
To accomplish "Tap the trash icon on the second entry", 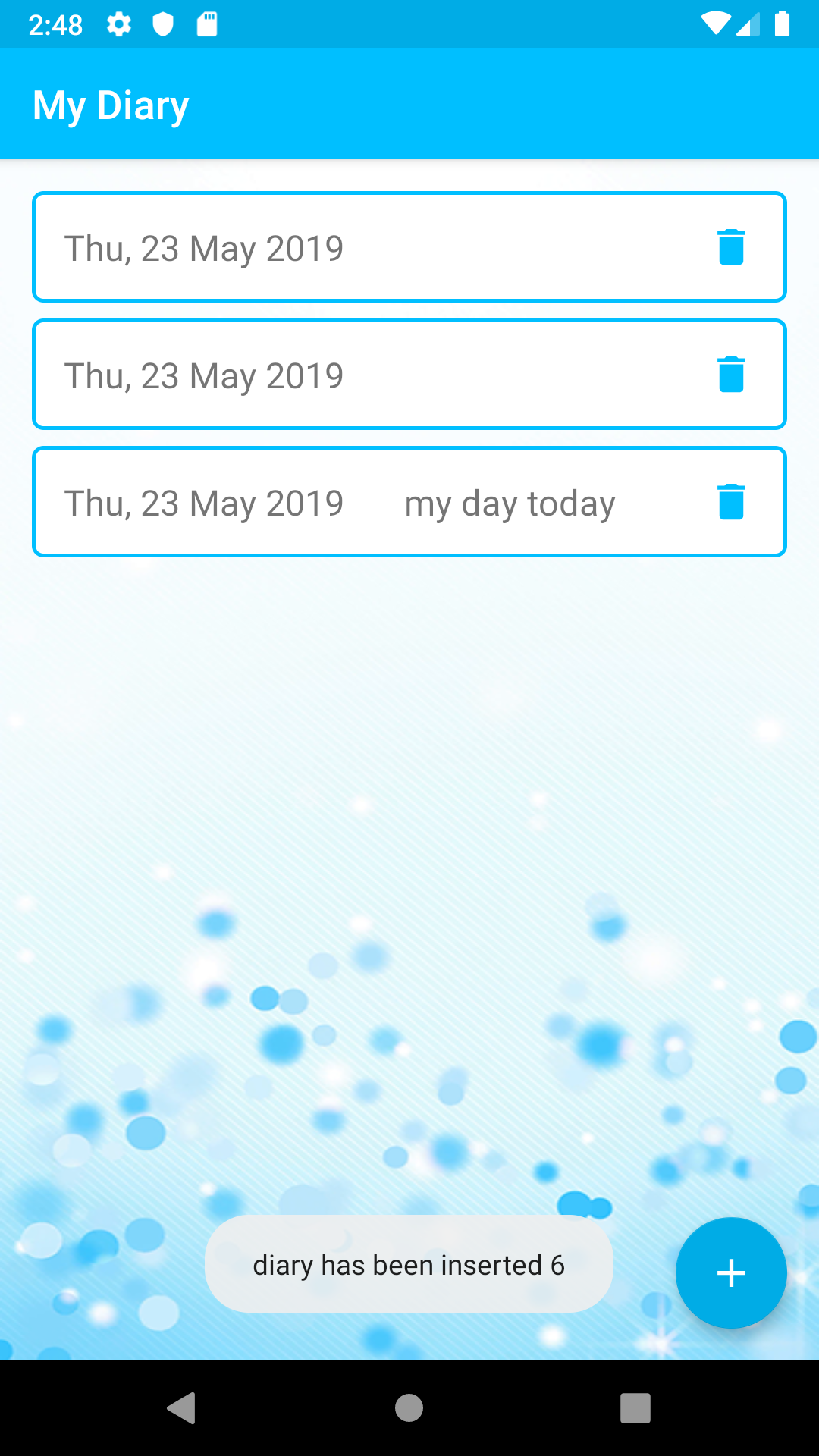I will tap(730, 374).
